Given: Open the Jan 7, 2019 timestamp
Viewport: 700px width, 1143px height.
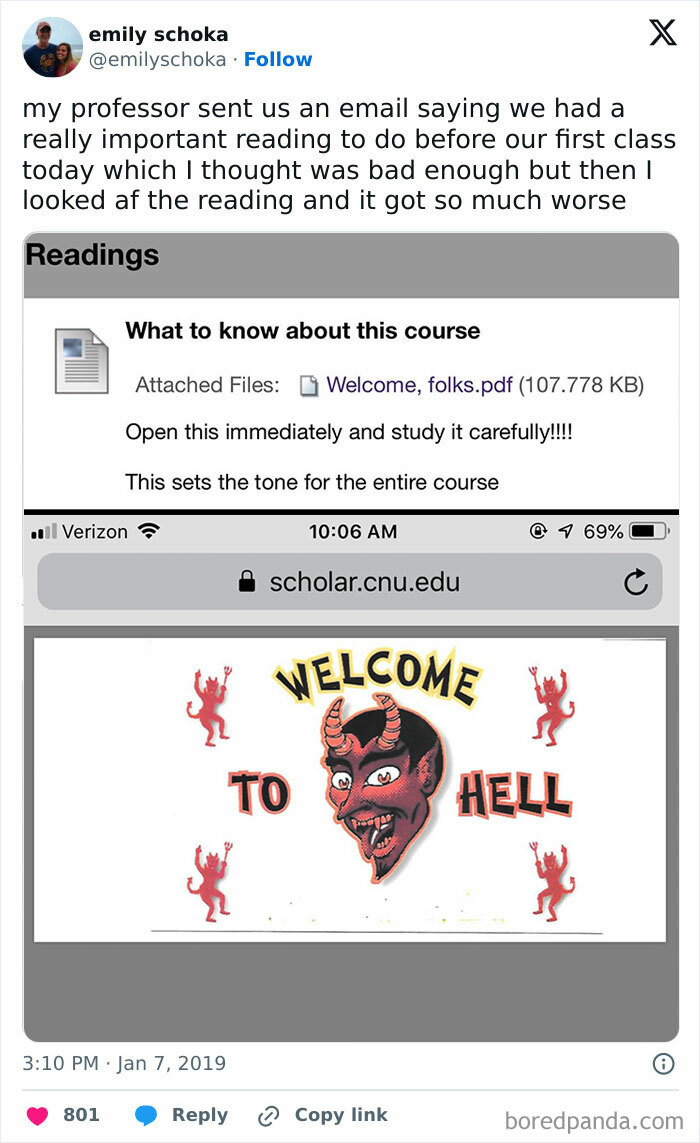Looking at the screenshot, I should tap(124, 1063).
